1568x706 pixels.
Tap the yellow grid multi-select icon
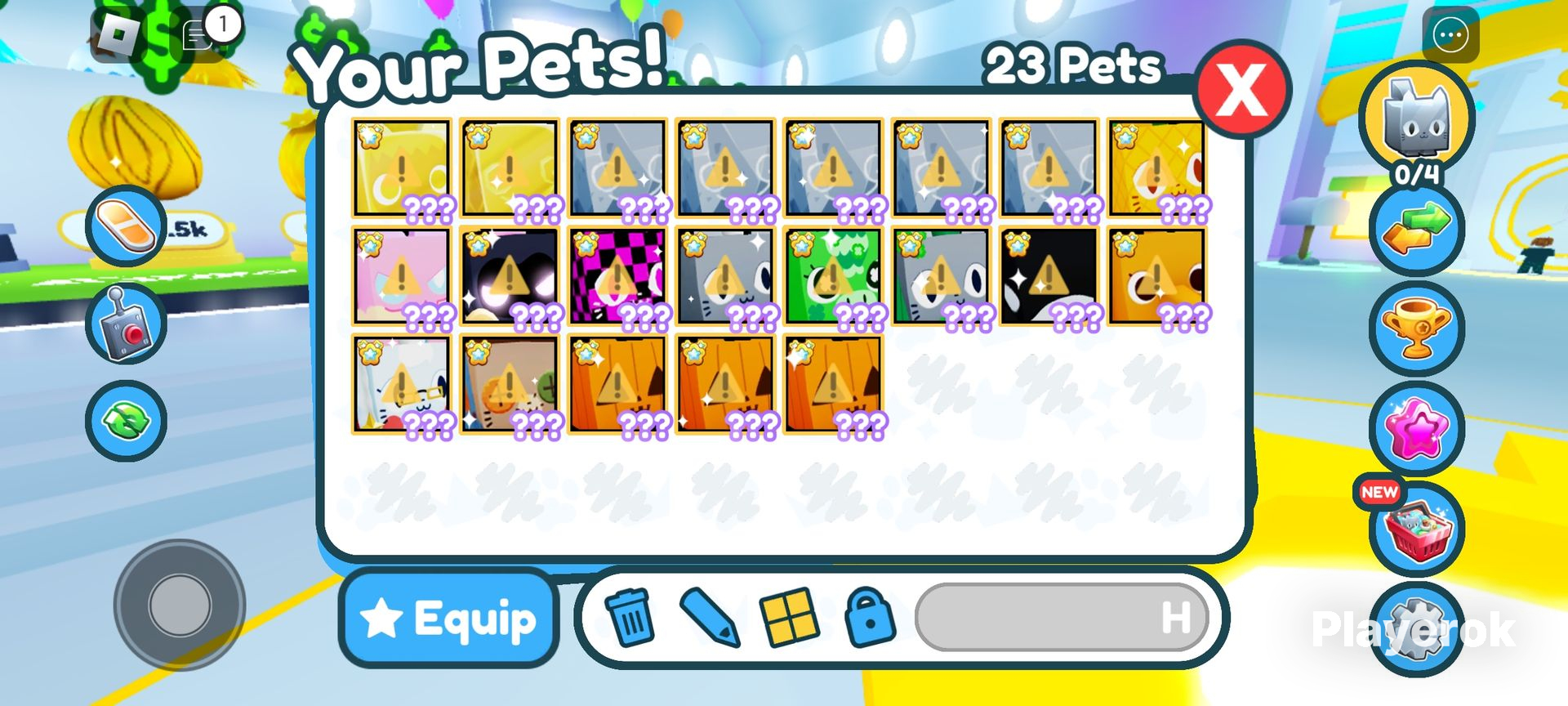pos(789,618)
